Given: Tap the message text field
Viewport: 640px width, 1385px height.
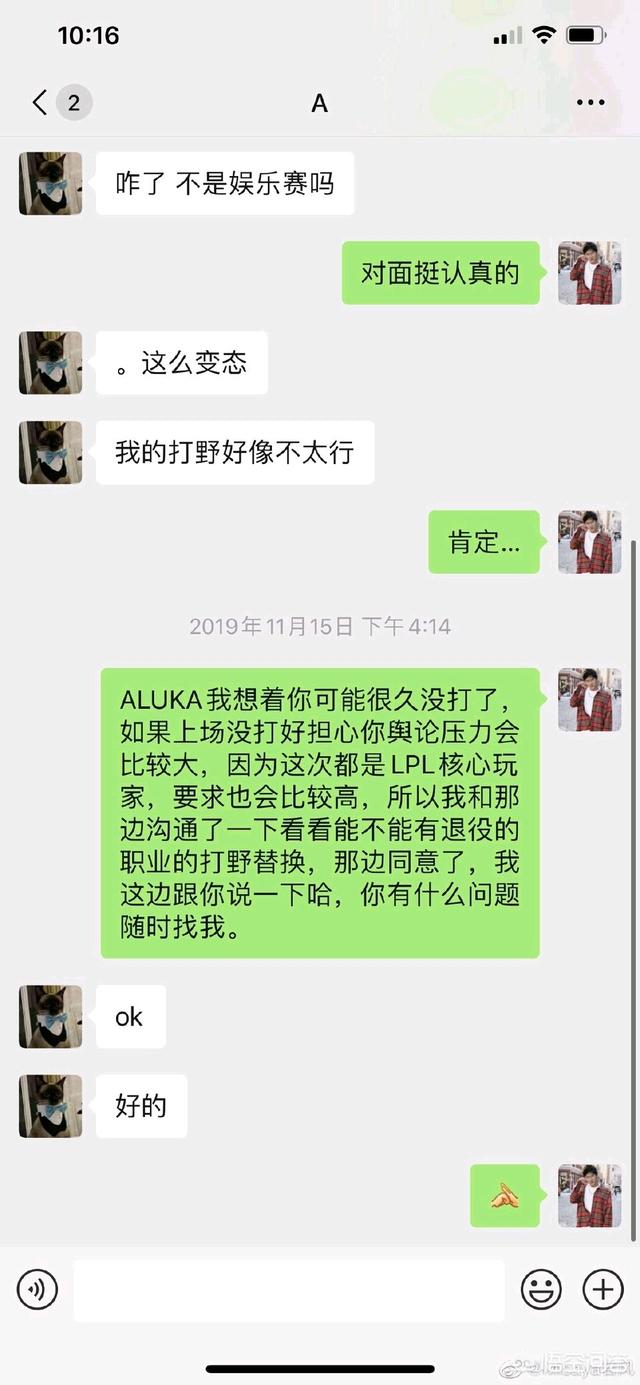Looking at the screenshot, I should pos(288,1290).
